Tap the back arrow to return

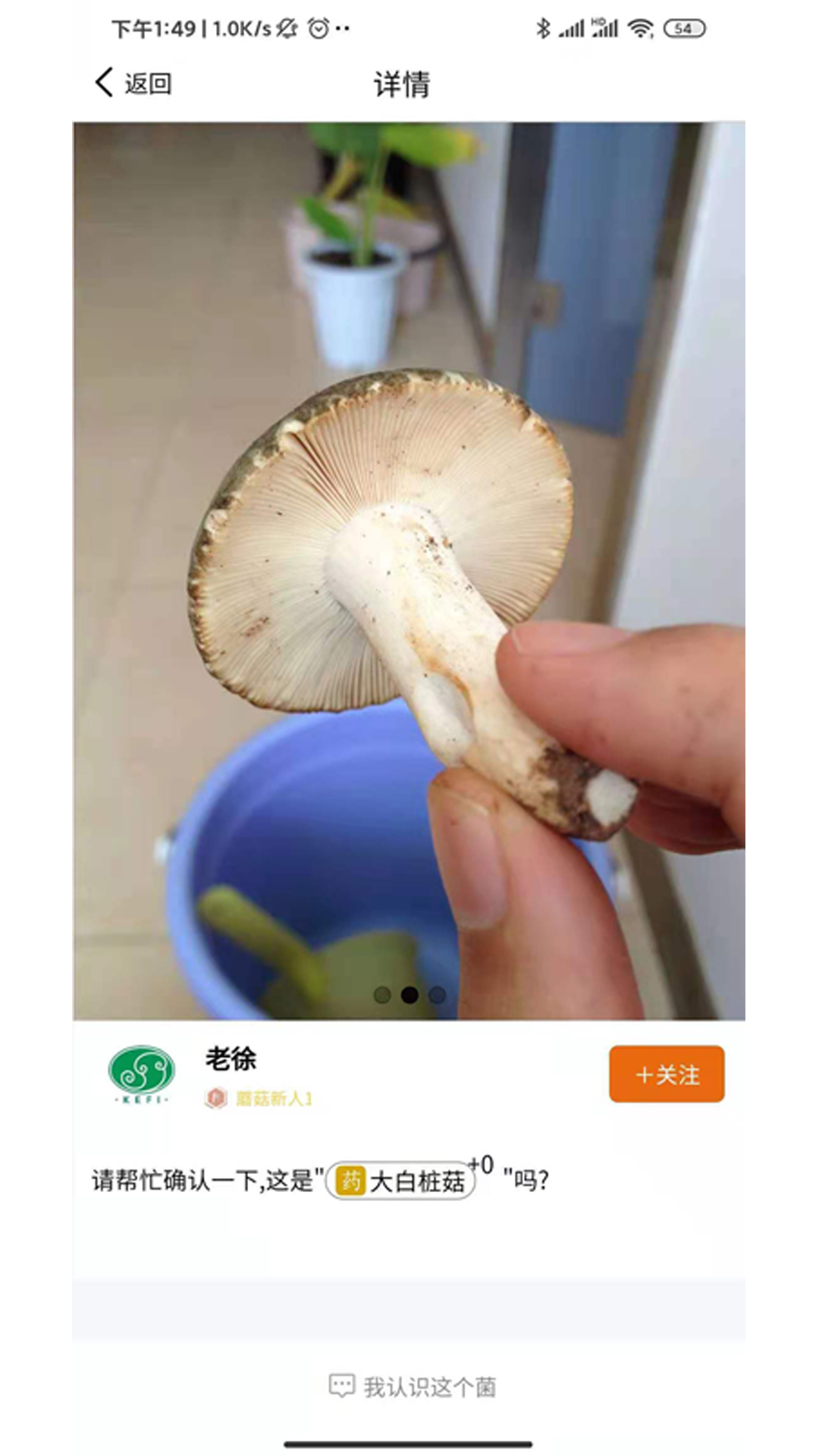tap(102, 82)
